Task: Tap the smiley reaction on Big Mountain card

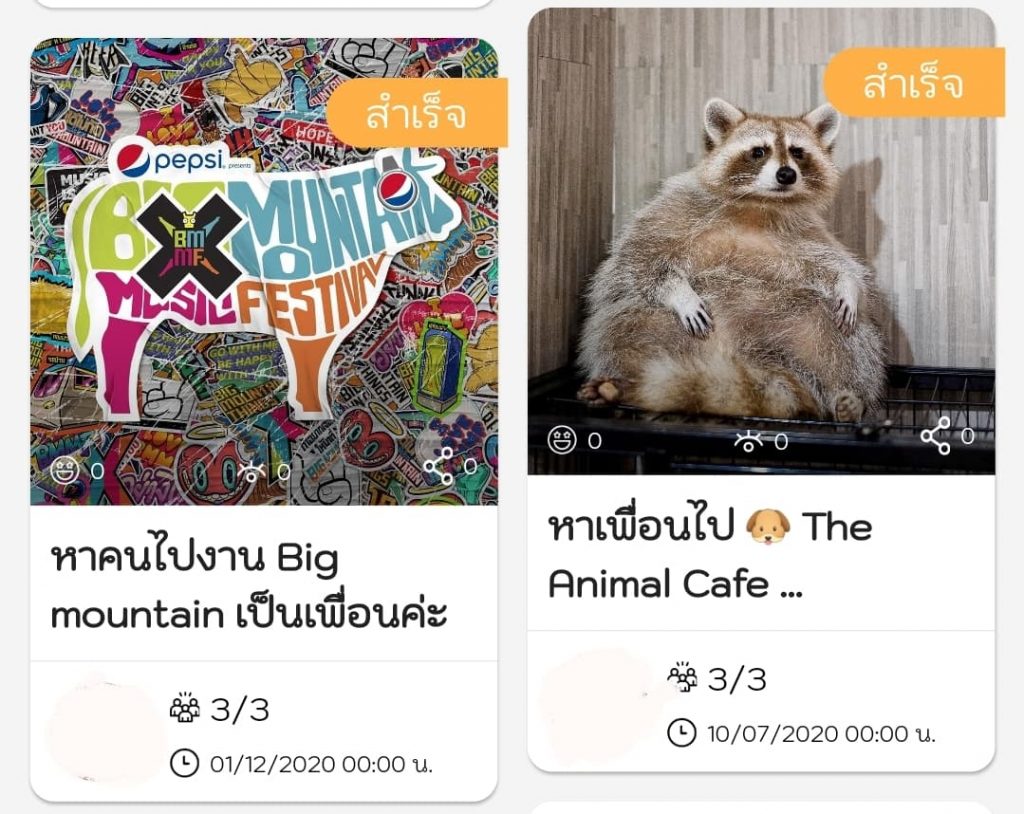Action: pos(65,469)
